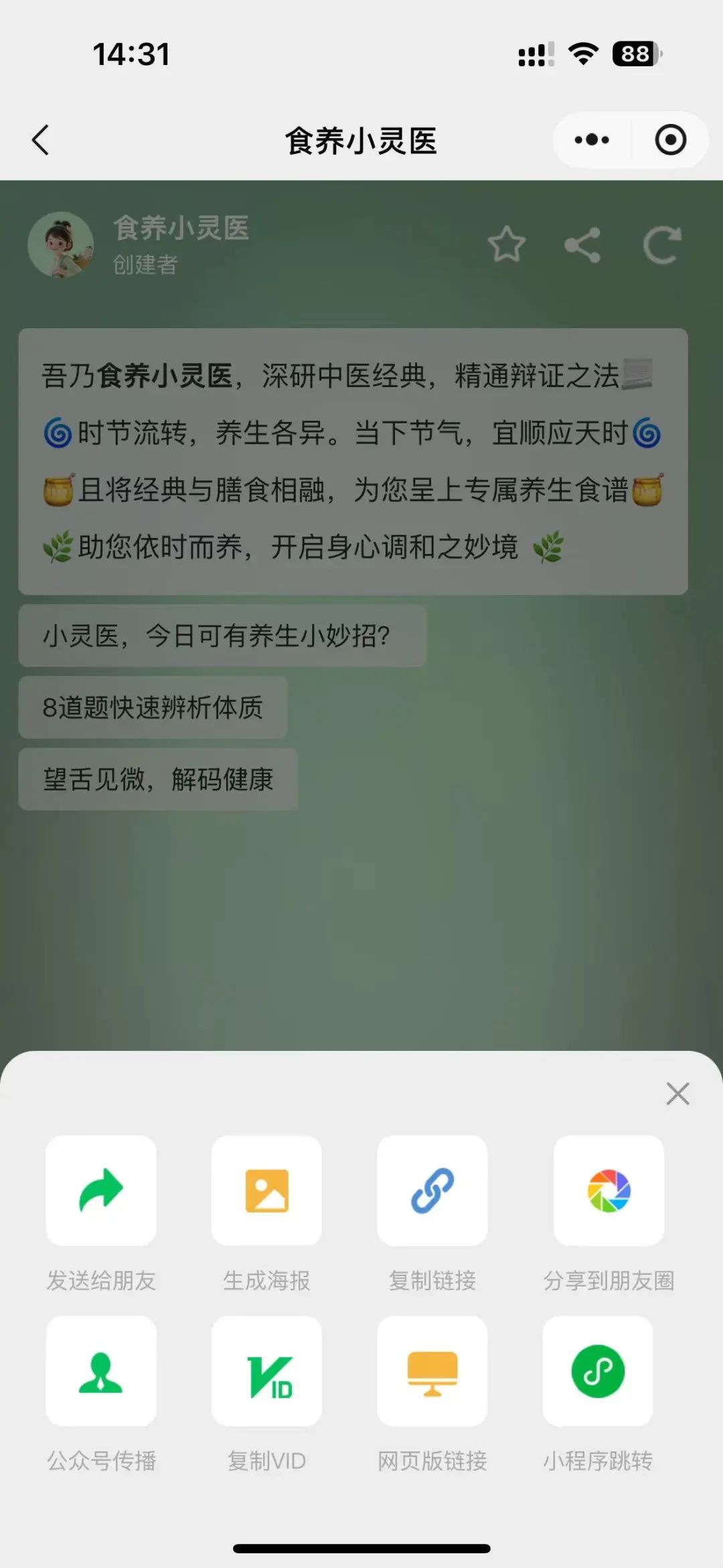723x1568 pixels.
Task: Go back using the top-left arrow
Action: [41, 140]
